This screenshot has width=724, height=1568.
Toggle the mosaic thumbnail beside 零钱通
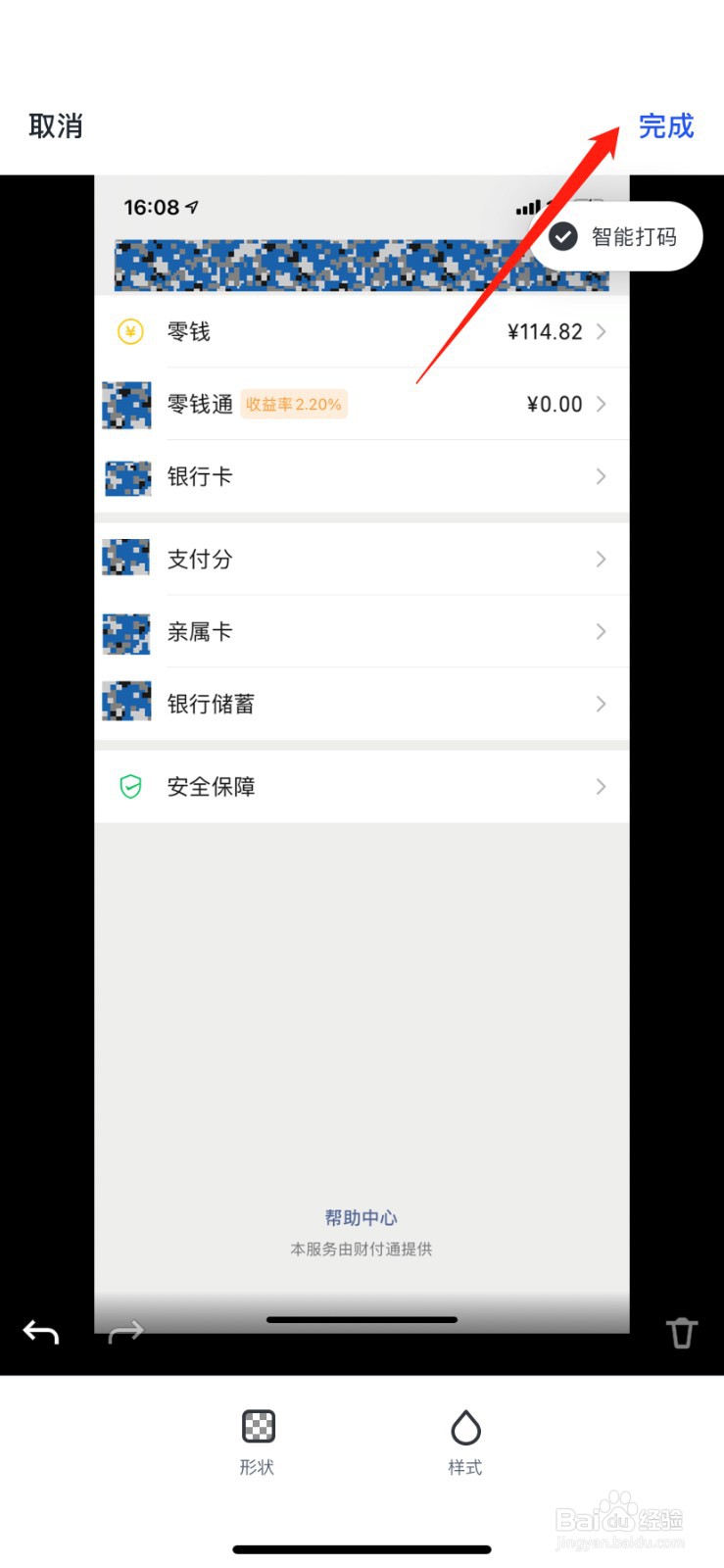coord(125,404)
